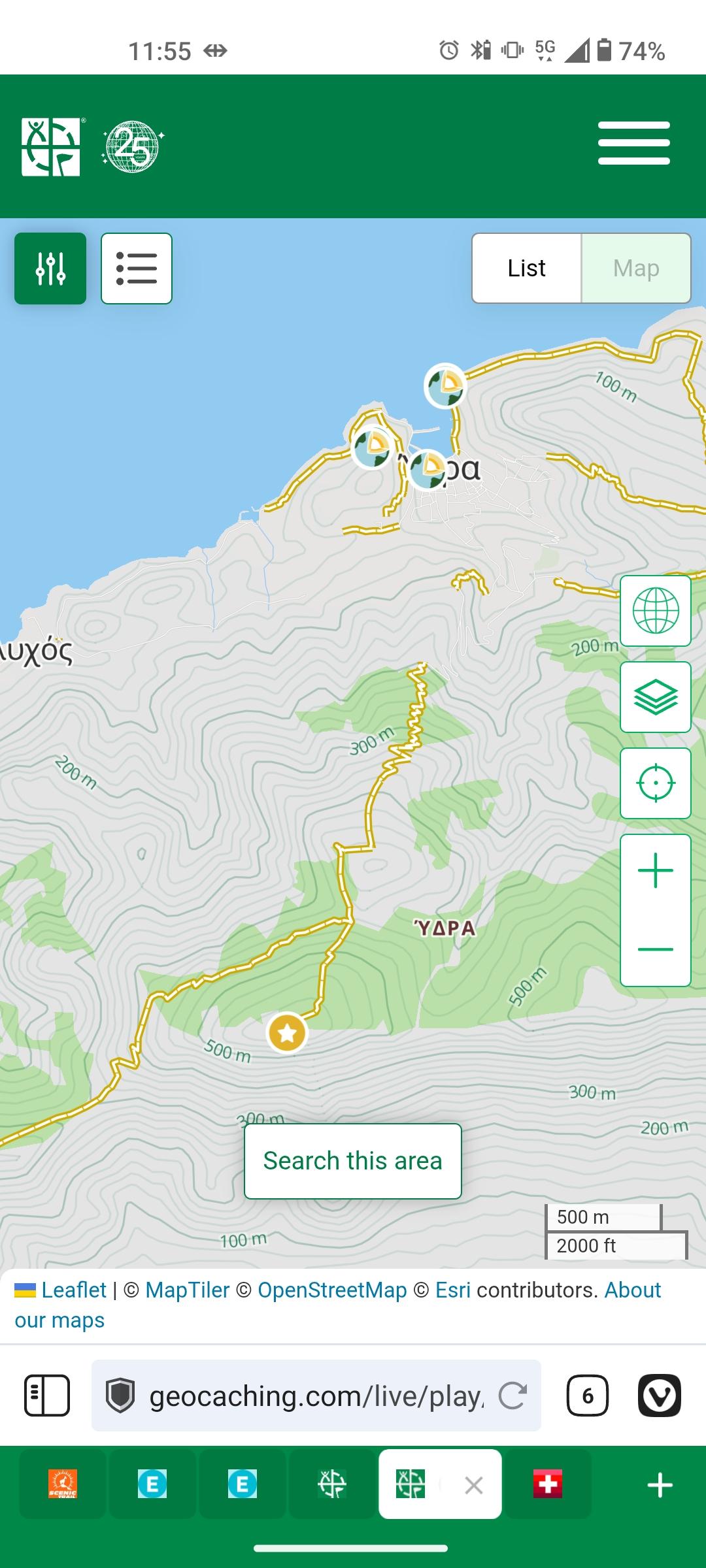Zoom in on the map
Screen dimensions: 706x1568
656,872
